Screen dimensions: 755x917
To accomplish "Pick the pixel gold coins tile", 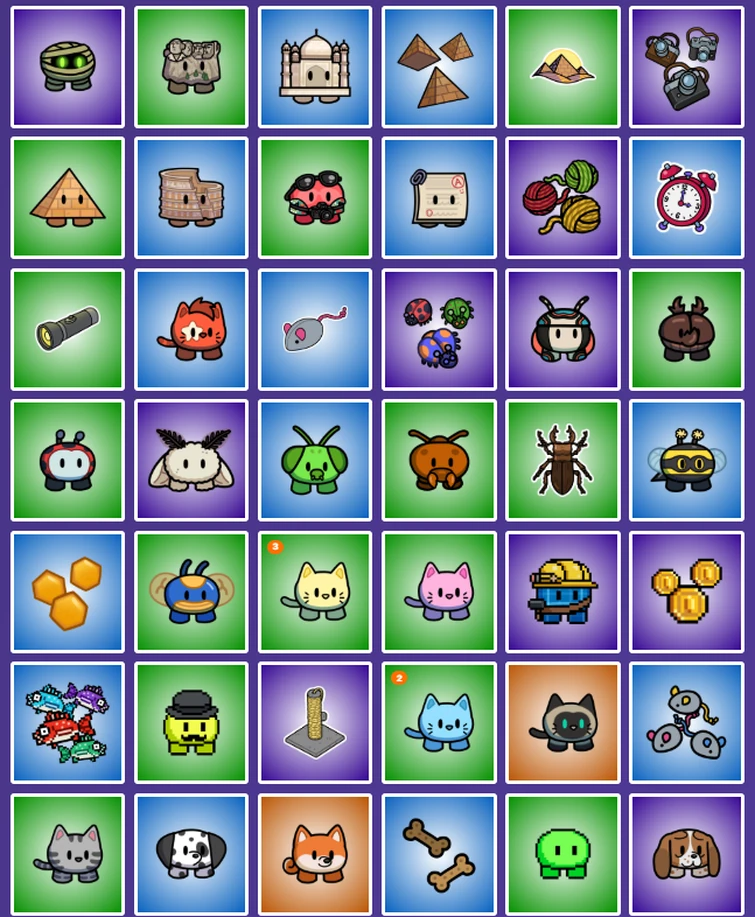I will (686, 592).
